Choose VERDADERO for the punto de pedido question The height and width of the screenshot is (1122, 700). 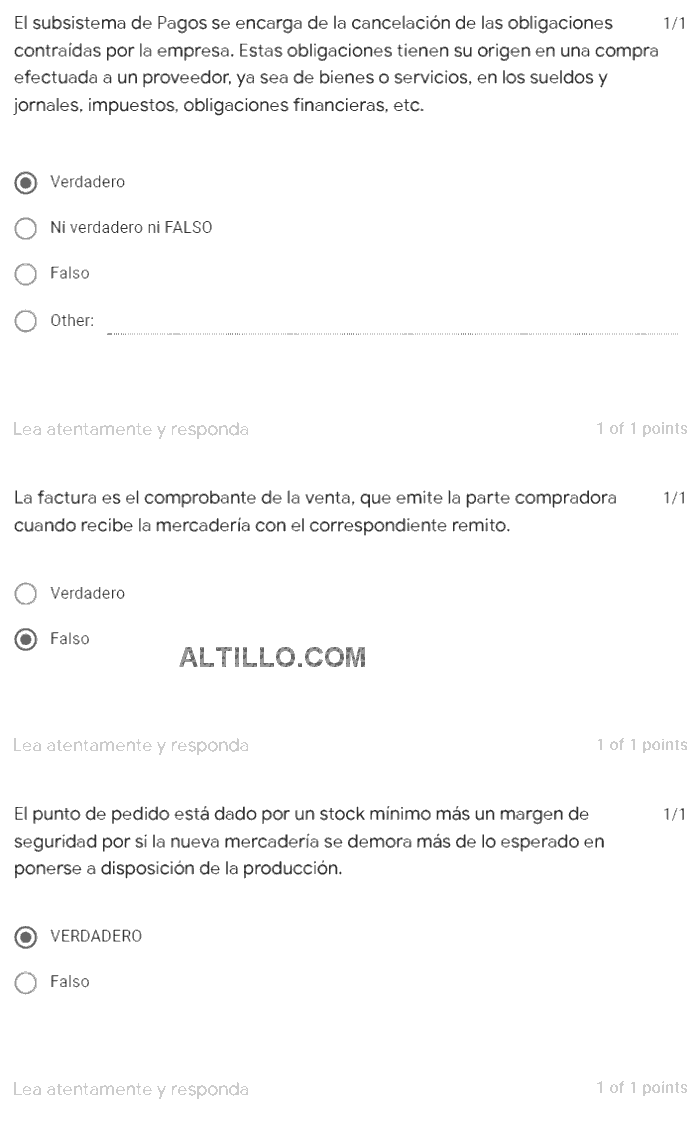pos(27,937)
